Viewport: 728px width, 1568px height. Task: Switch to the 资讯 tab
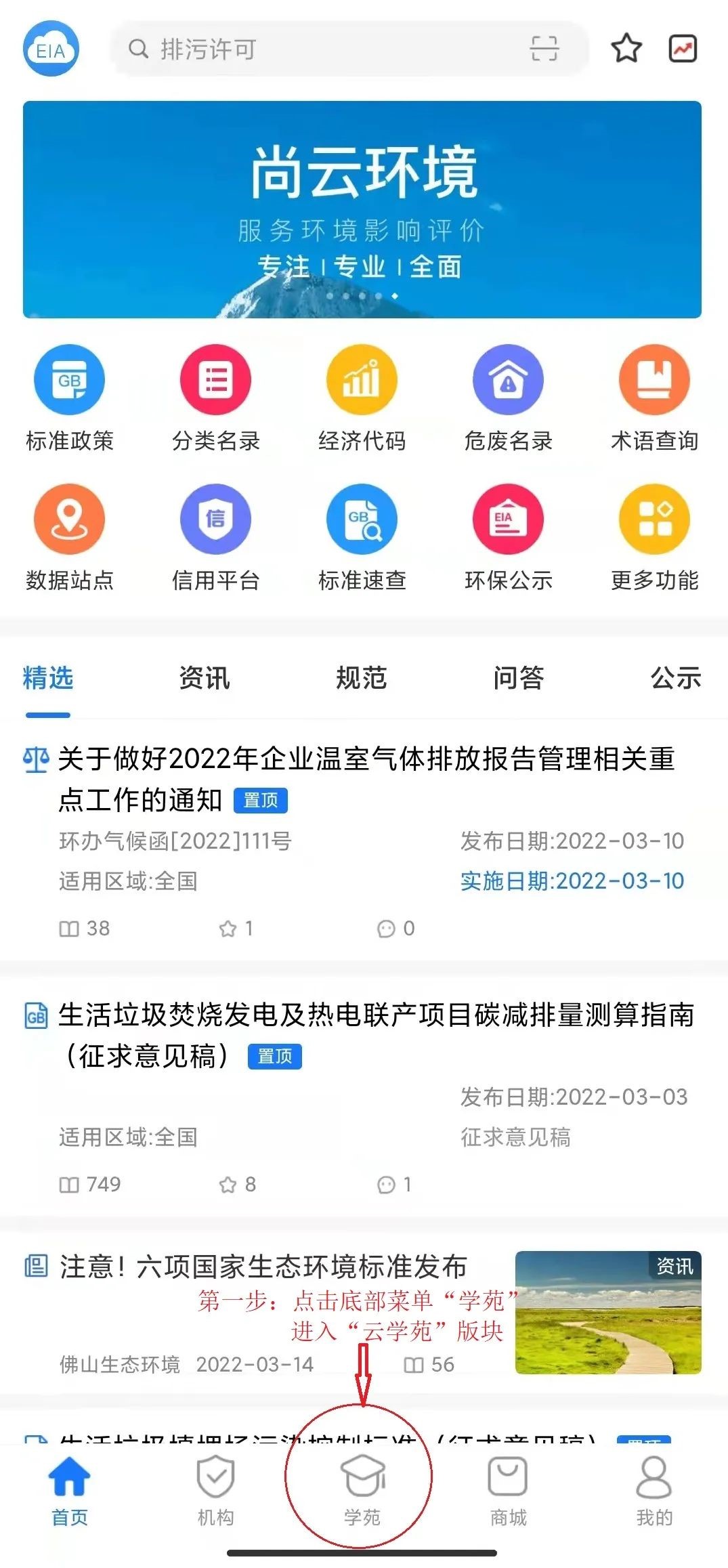click(x=204, y=678)
